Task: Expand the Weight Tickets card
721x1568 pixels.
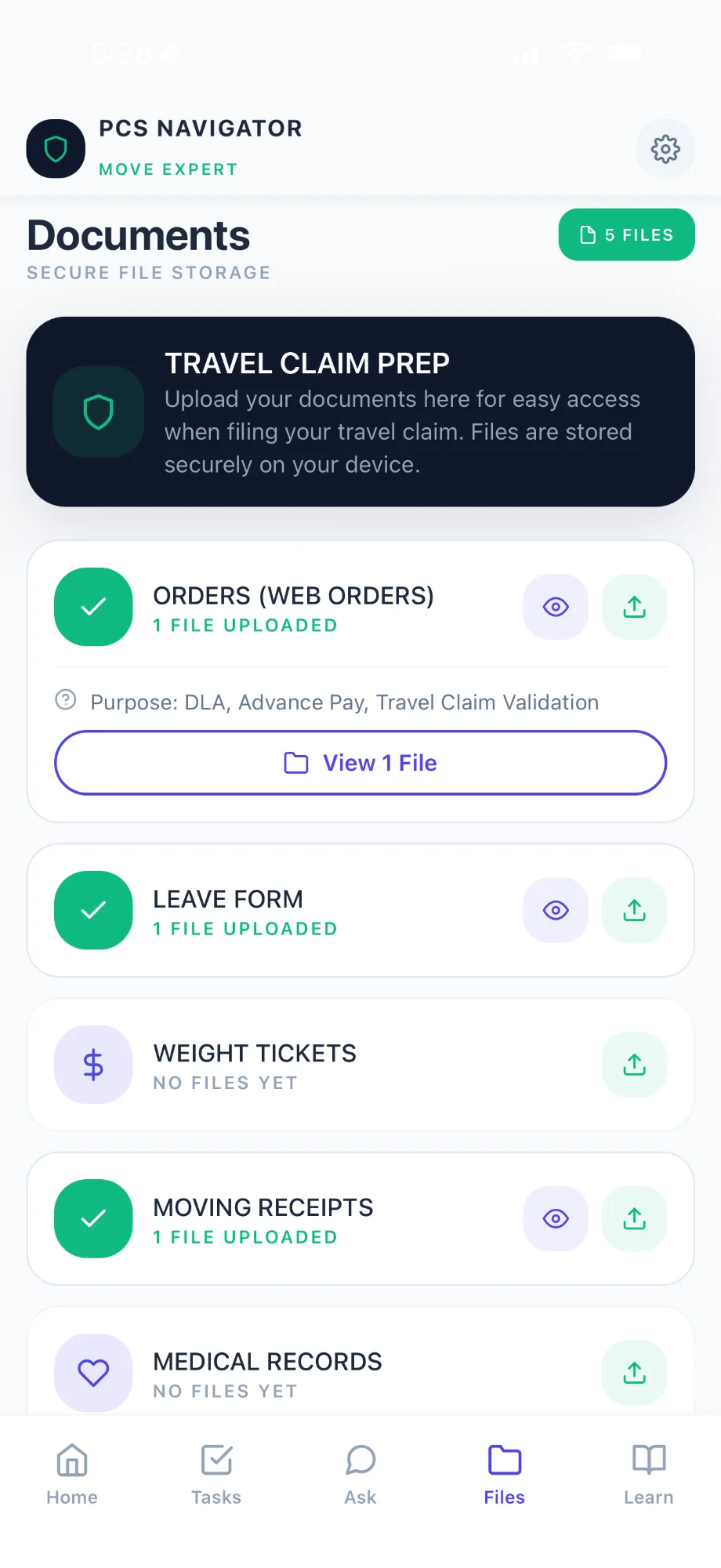Action: click(x=313, y=1065)
